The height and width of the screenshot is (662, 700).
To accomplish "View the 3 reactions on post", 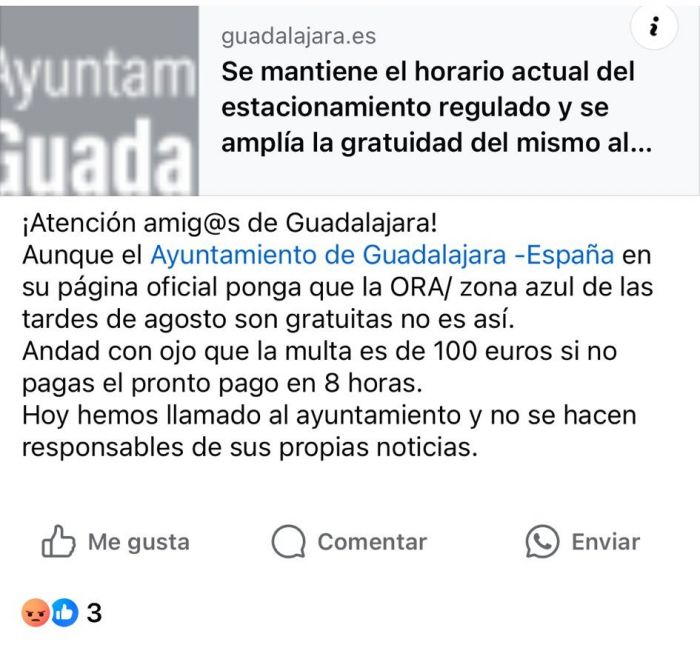I will click(62, 613).
